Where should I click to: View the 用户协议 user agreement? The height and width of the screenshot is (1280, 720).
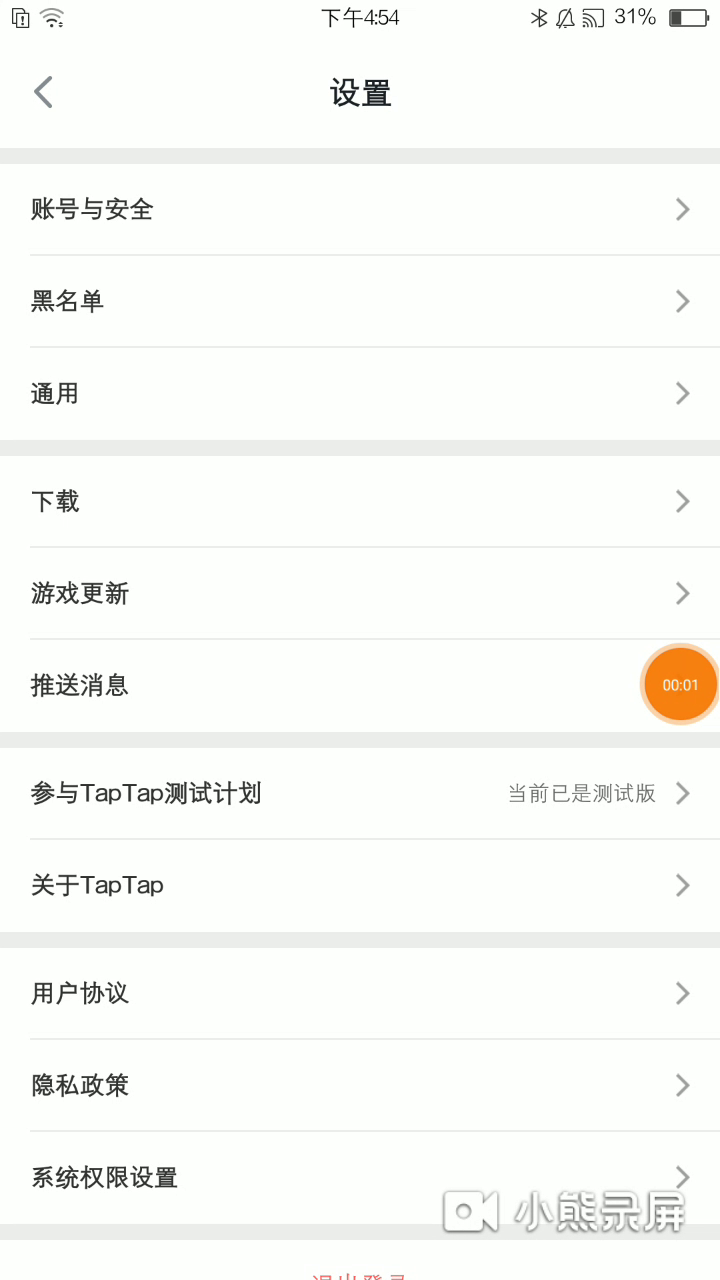tap(360, 993)
